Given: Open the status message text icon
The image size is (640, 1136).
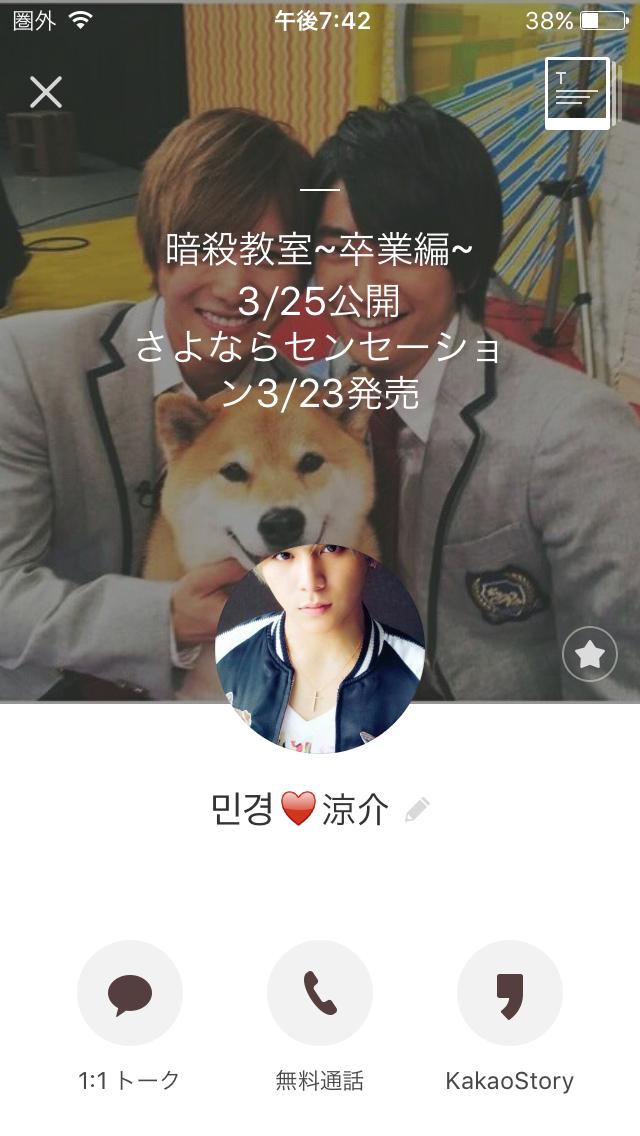Looking at the screenshot, I should 577,93.
